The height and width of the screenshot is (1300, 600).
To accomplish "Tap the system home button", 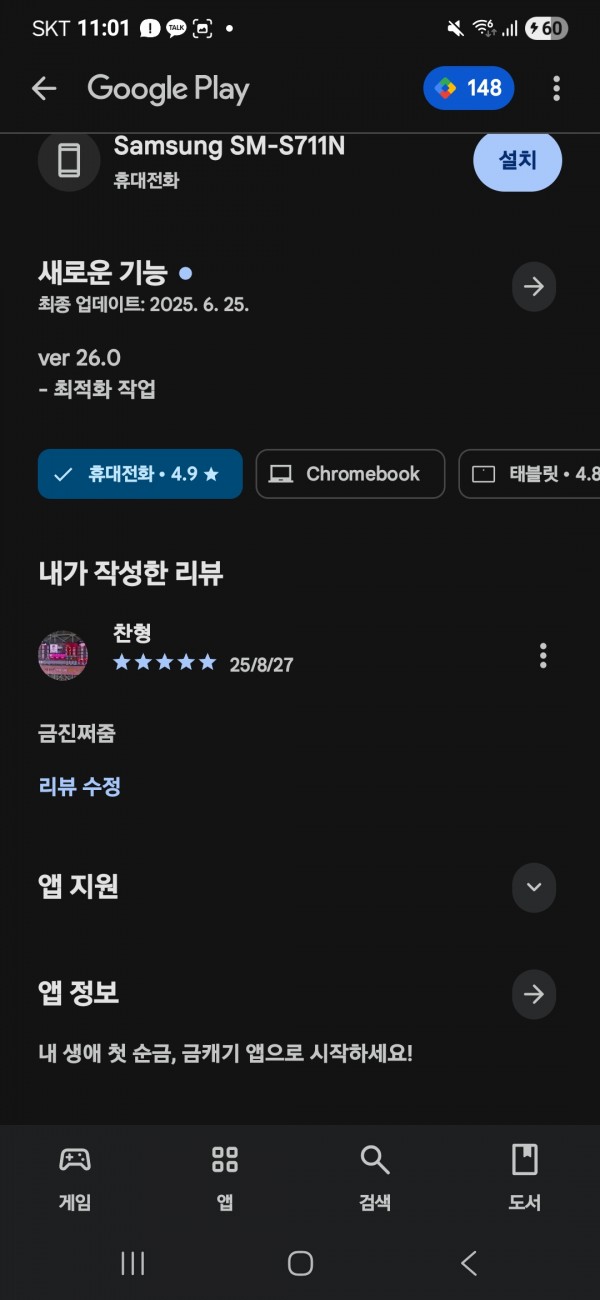I will tap(300, 1263).
